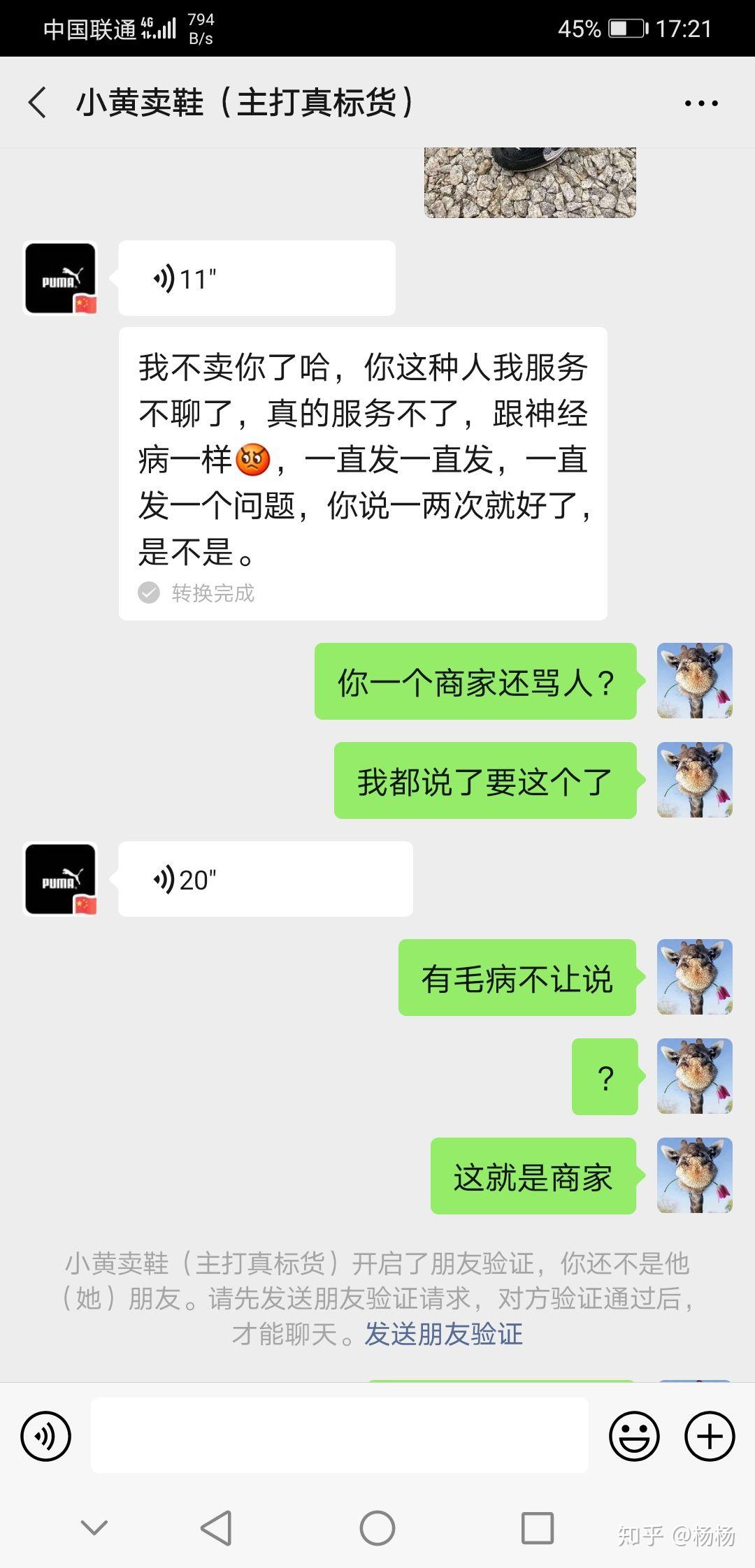This screenshot has width=755, height=1568.
Task: Play the 11-second voice message
Action: pos(256,279)
